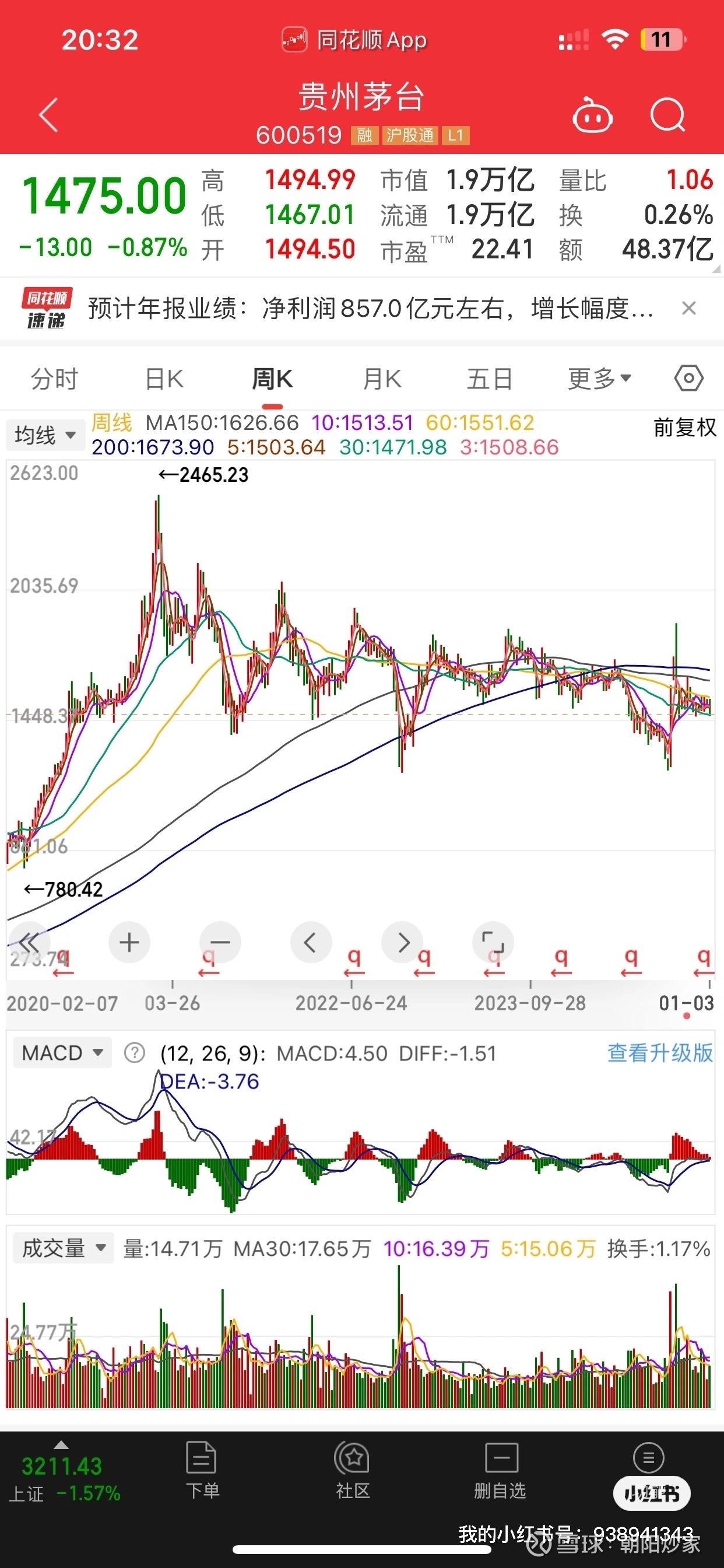Open the MACD indicator dropdown
This screenshot has height=1568, width=724.
pos(61,1052)
